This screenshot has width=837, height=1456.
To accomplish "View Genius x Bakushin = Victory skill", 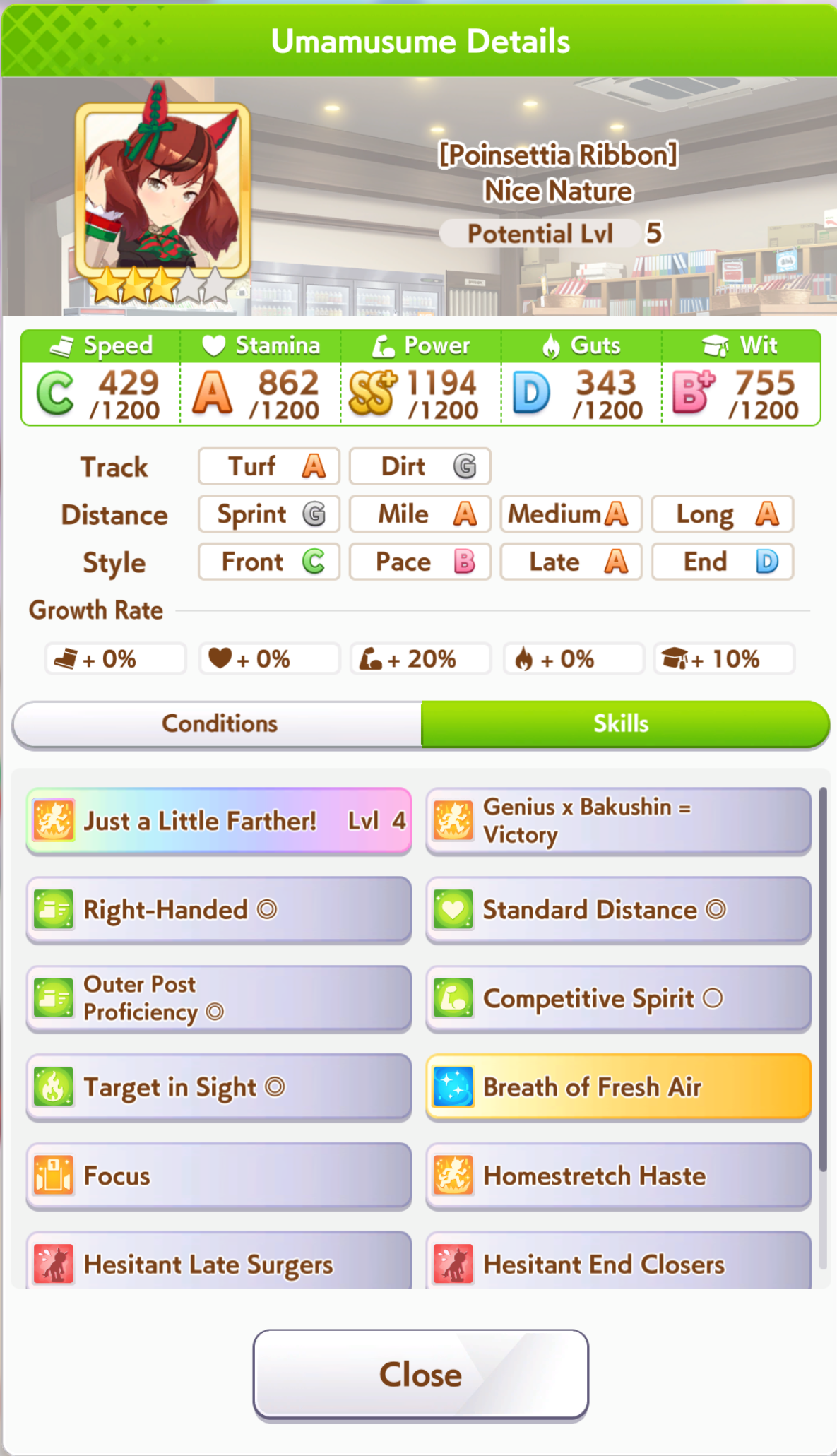I will (619, 821).
